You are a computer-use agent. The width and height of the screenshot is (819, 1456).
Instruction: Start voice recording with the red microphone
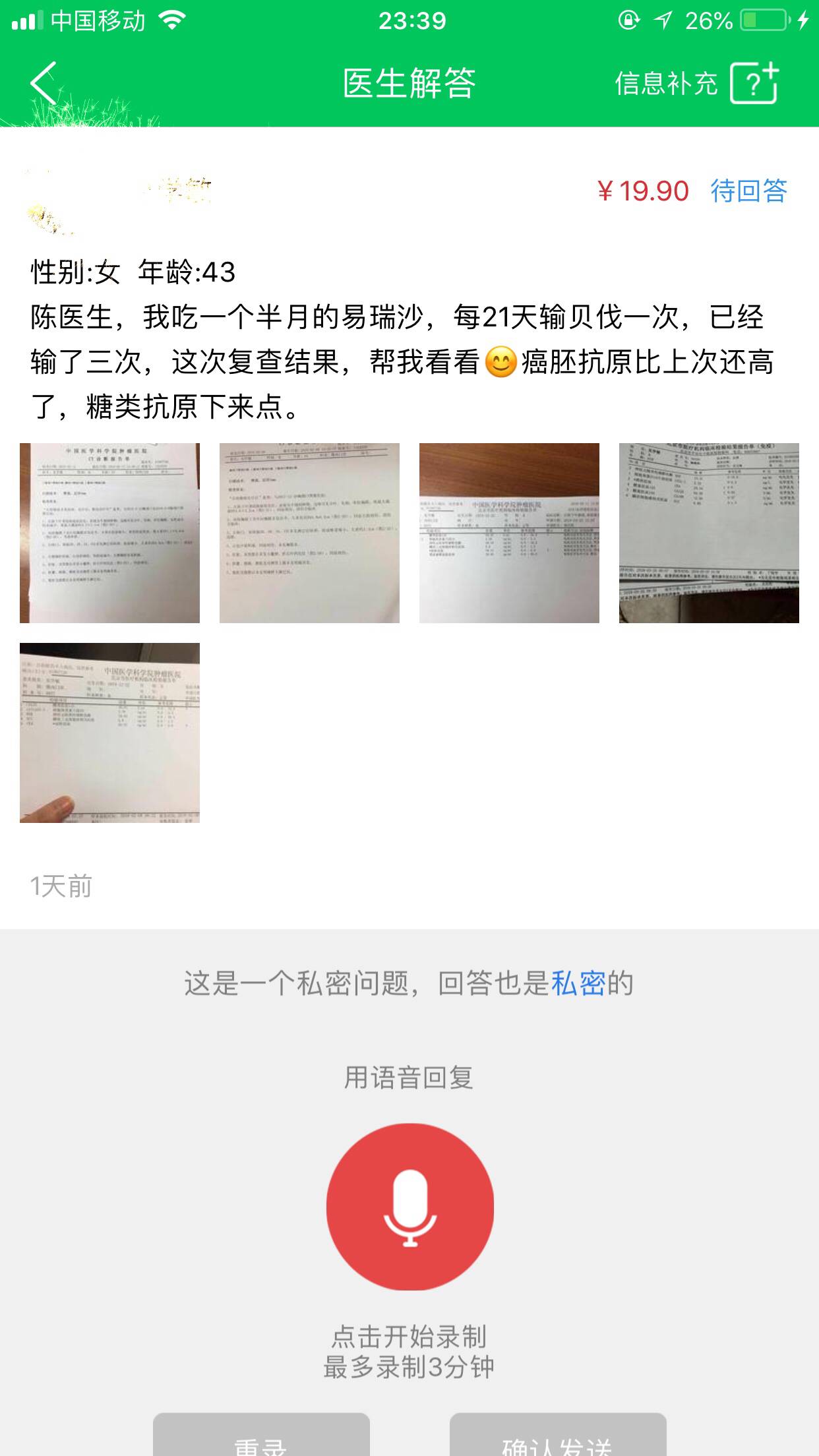409,1206
